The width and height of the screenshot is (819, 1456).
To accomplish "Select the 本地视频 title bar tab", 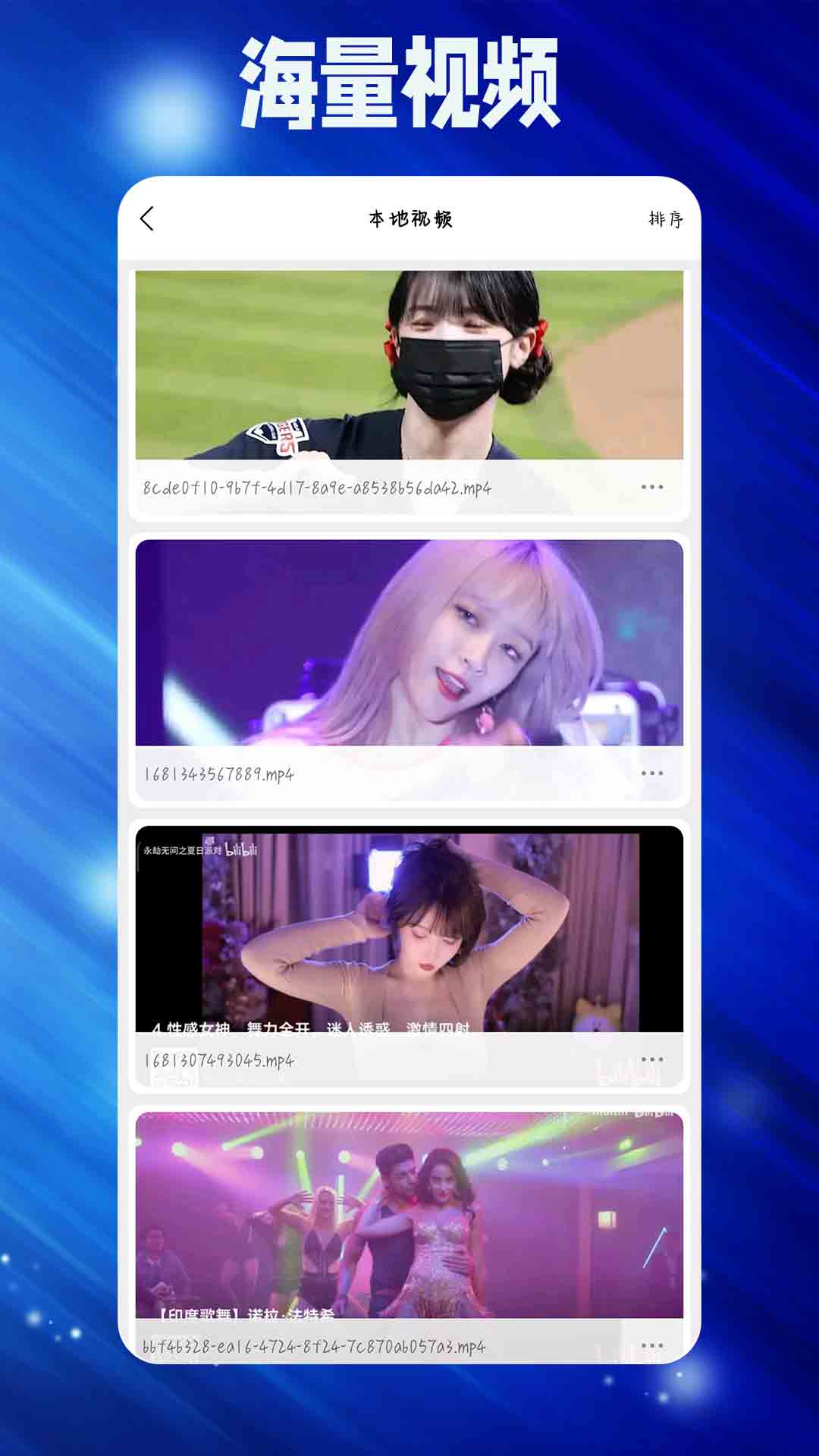I will click(409, 218).
